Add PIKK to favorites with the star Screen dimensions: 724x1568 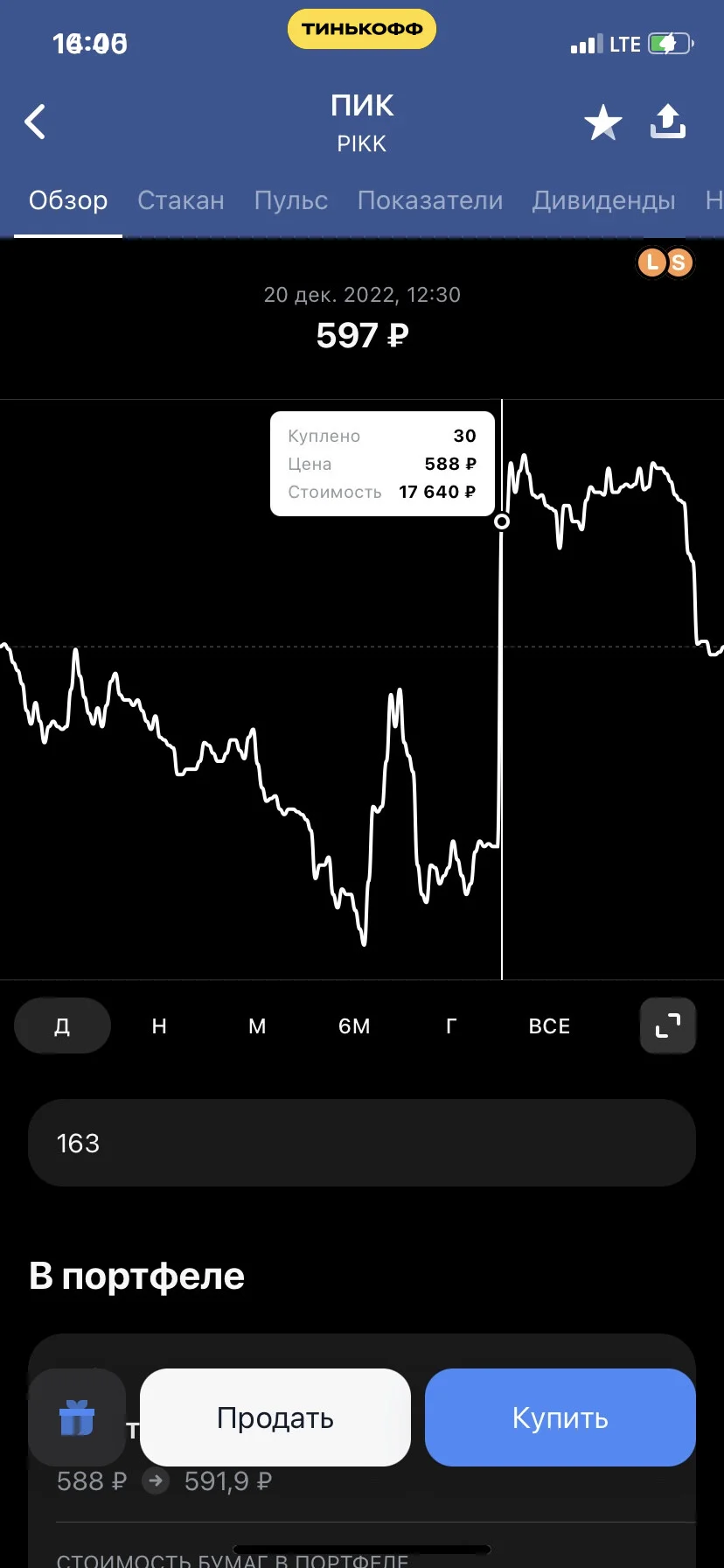603,122
